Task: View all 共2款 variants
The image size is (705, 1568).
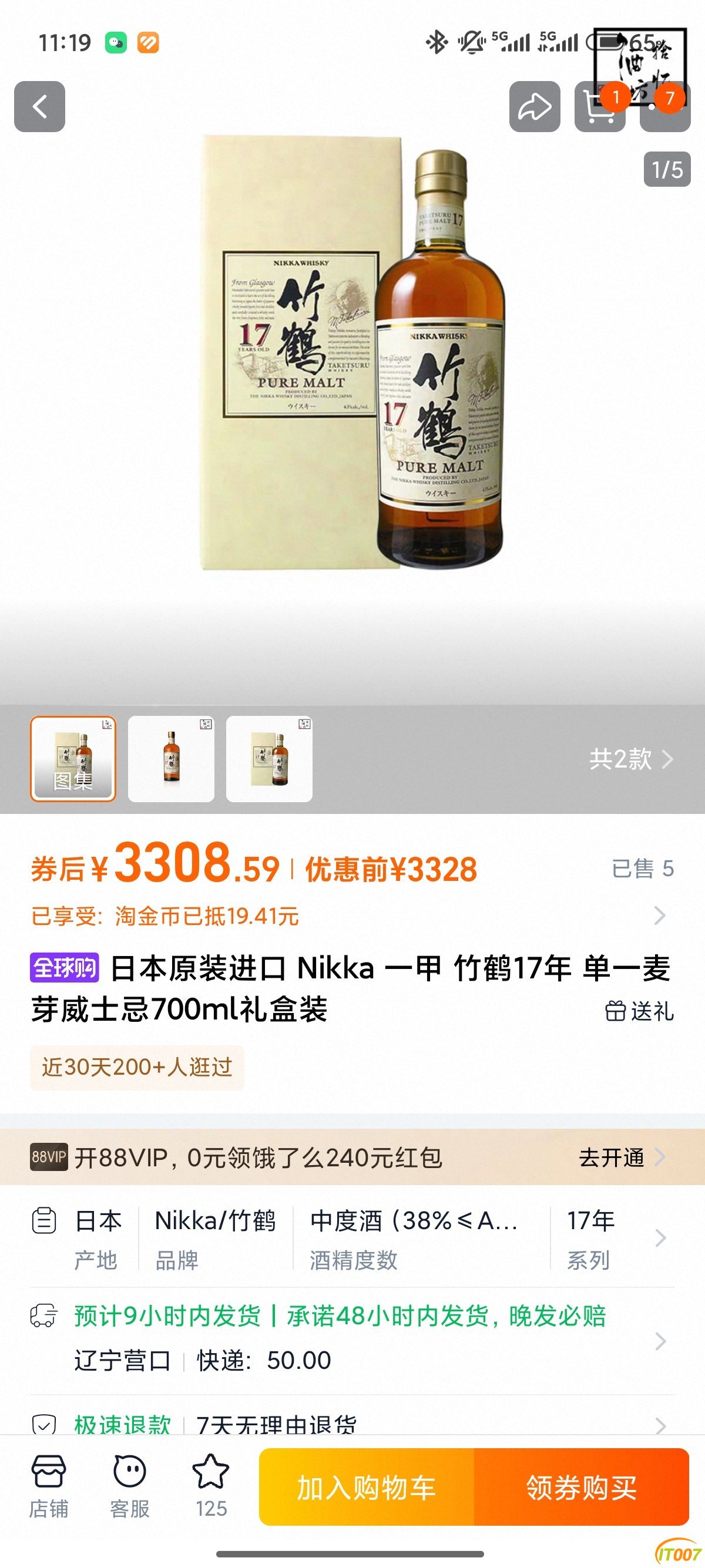Action: point(631,758)
